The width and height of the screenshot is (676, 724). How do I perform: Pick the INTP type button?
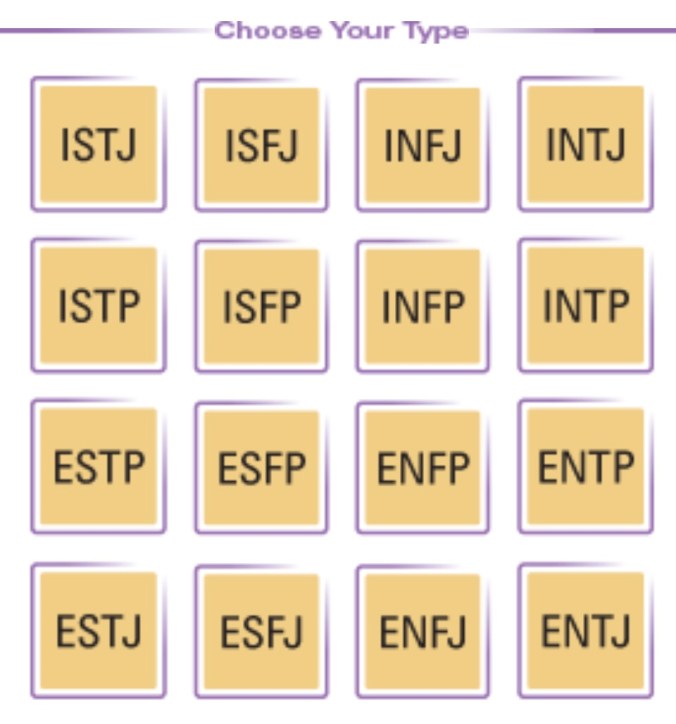[x=585, y=306]
